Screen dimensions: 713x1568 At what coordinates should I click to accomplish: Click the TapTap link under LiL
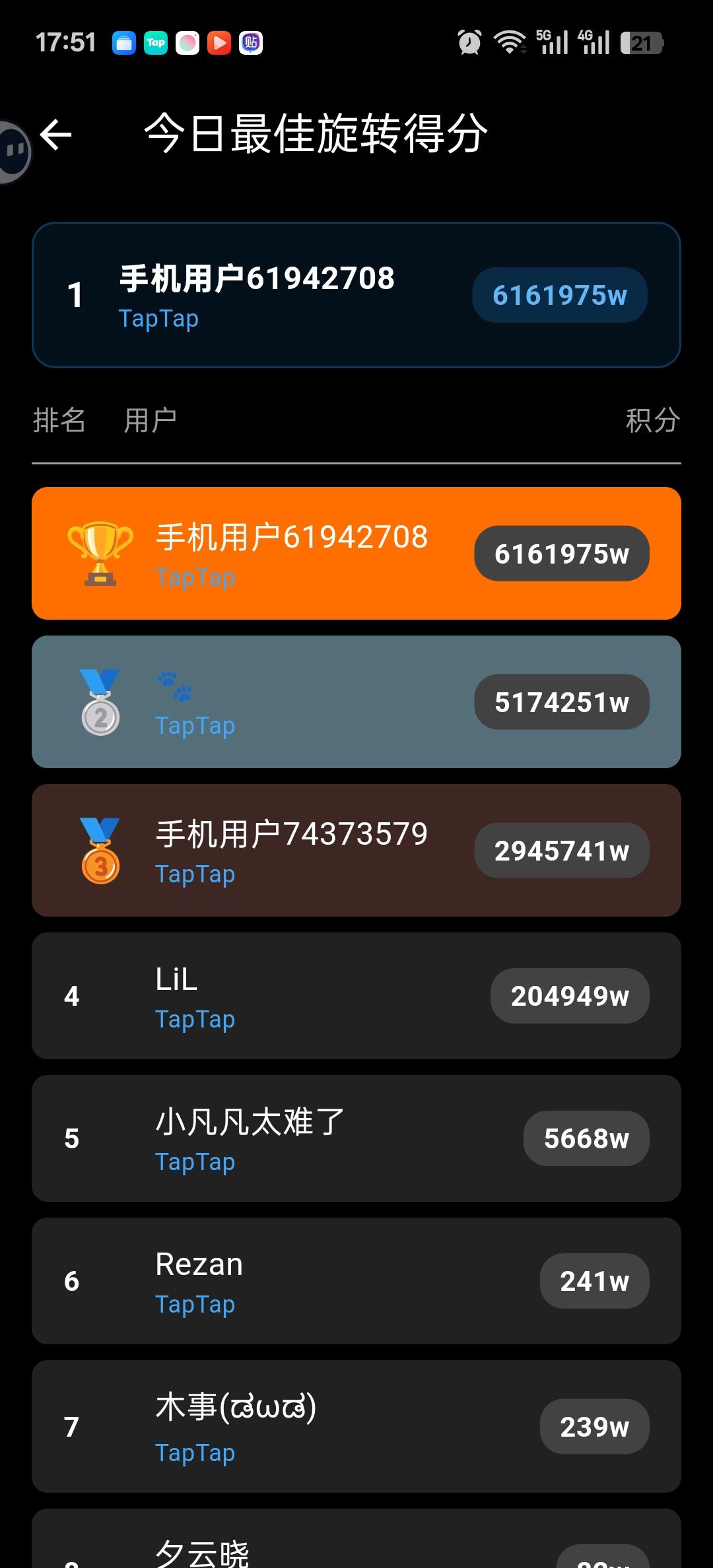tap(196, 1019)
